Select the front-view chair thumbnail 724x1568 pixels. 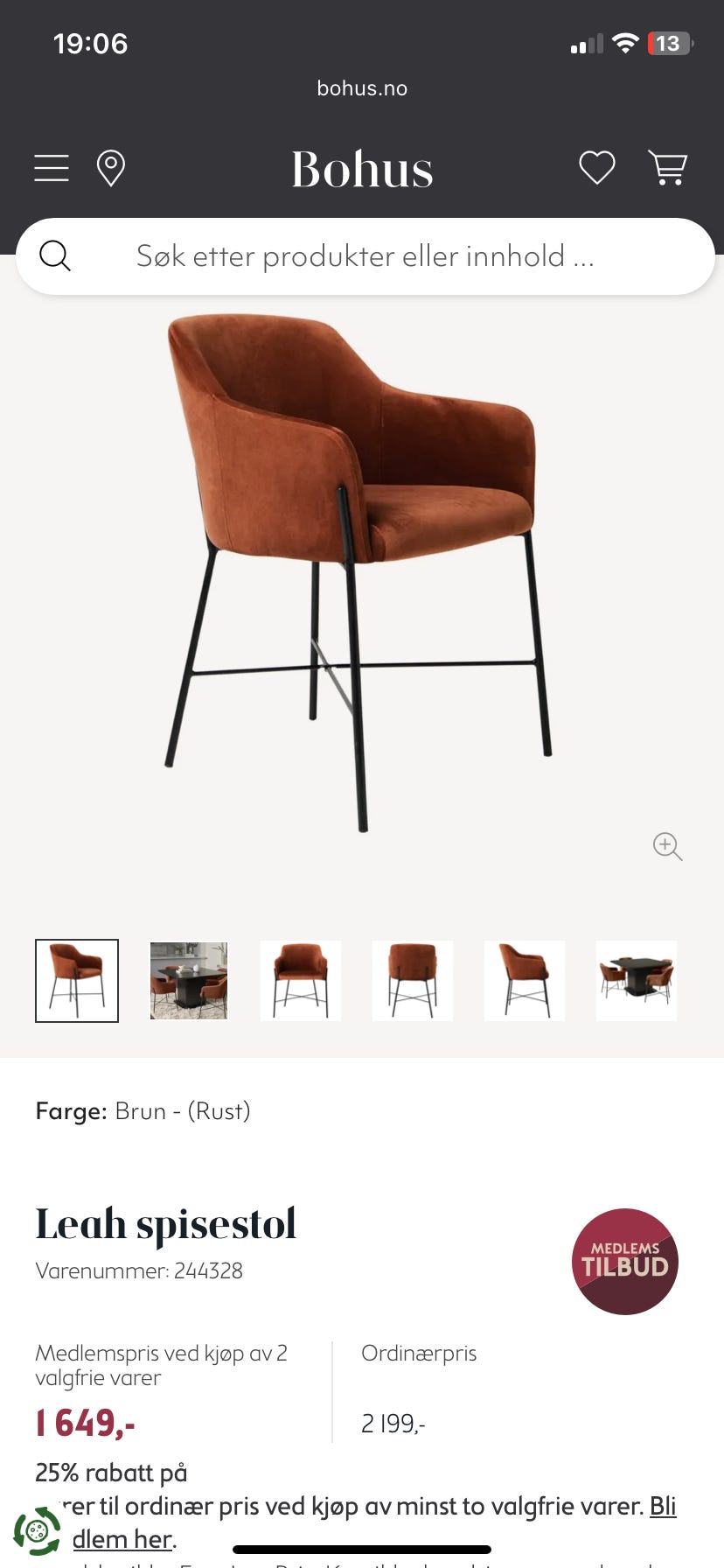pyautogui.click(x=301, y=980)
